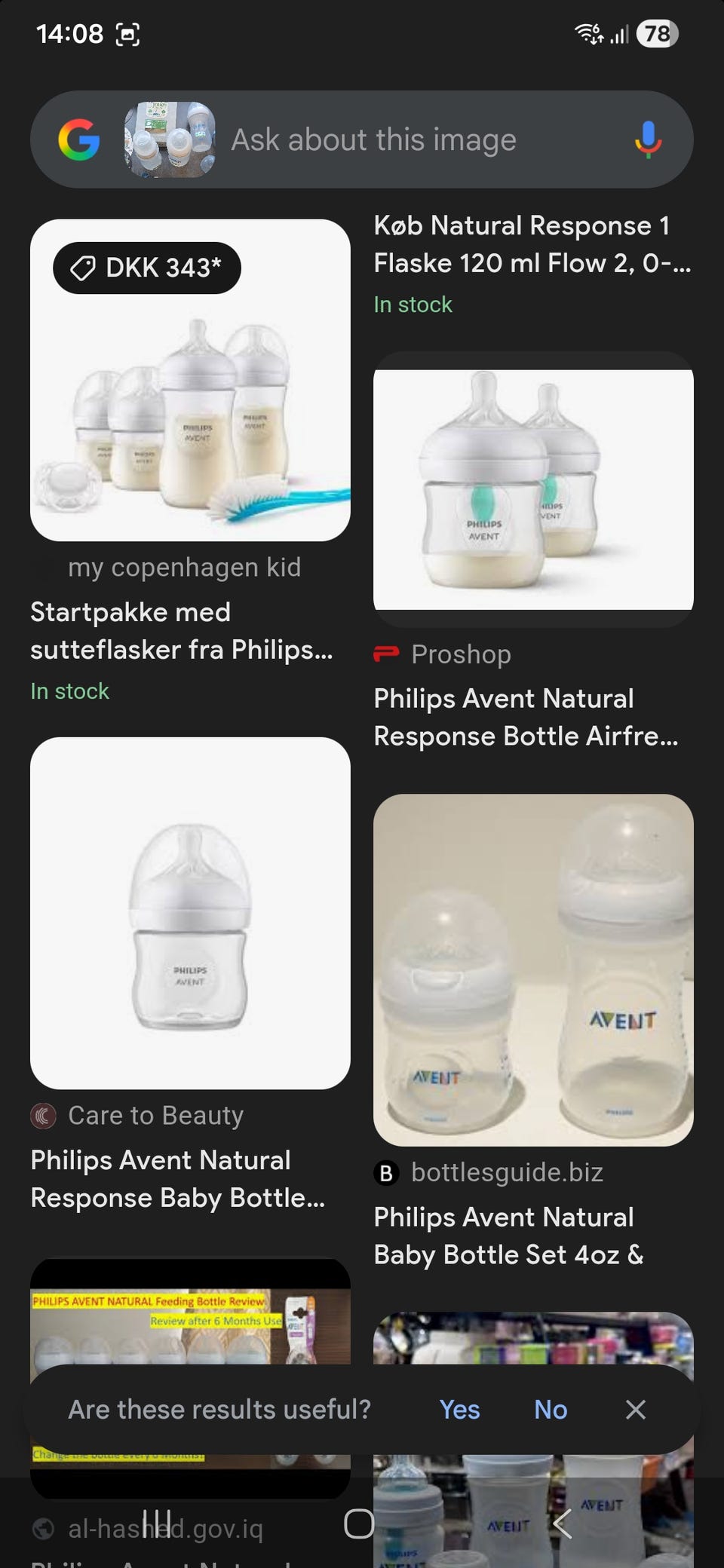Click the Proshop favicon
Image resolution: width=724 pixels, height=1568 pixels.
pyautogui.click(x=385, y=655)
